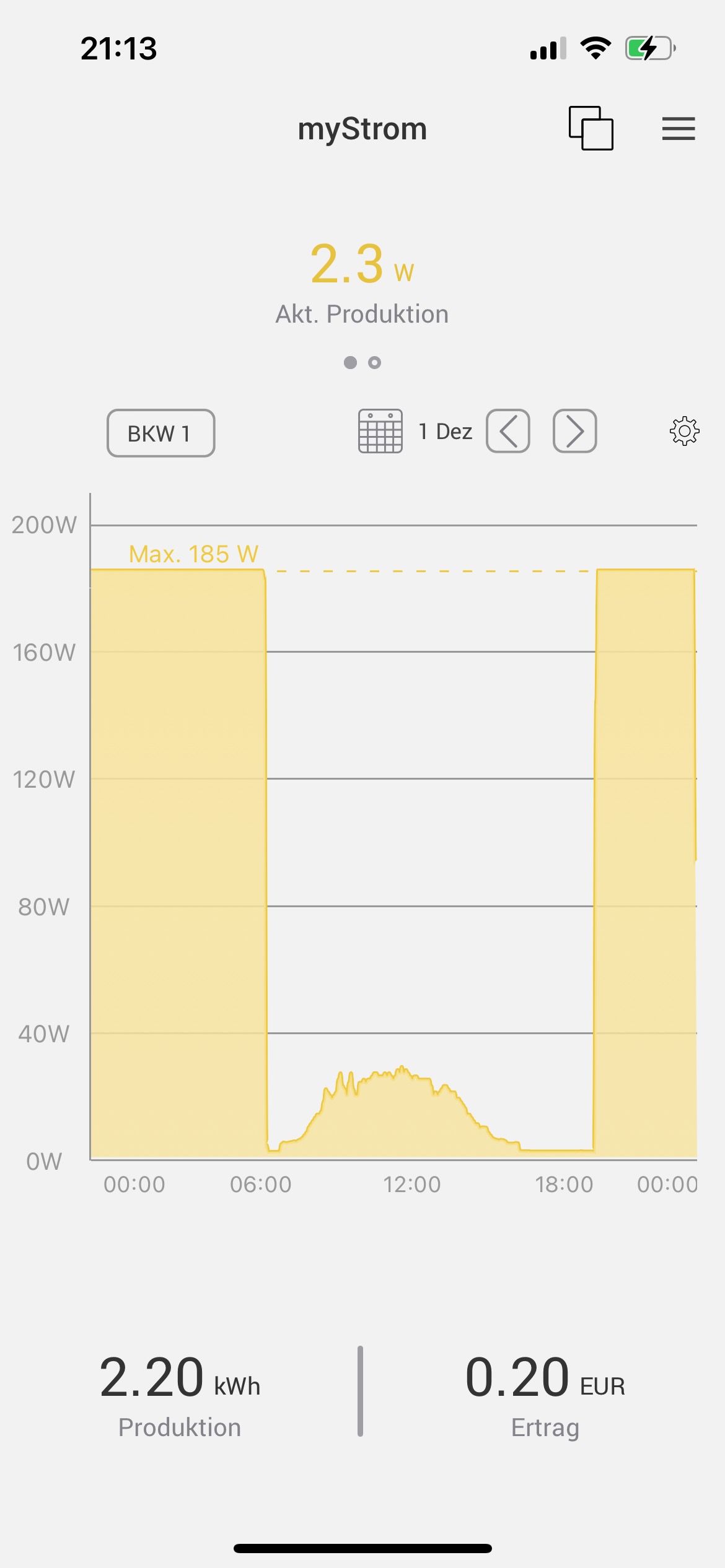Go to the next day
The image size is (725, 1568).
point(574,432)
